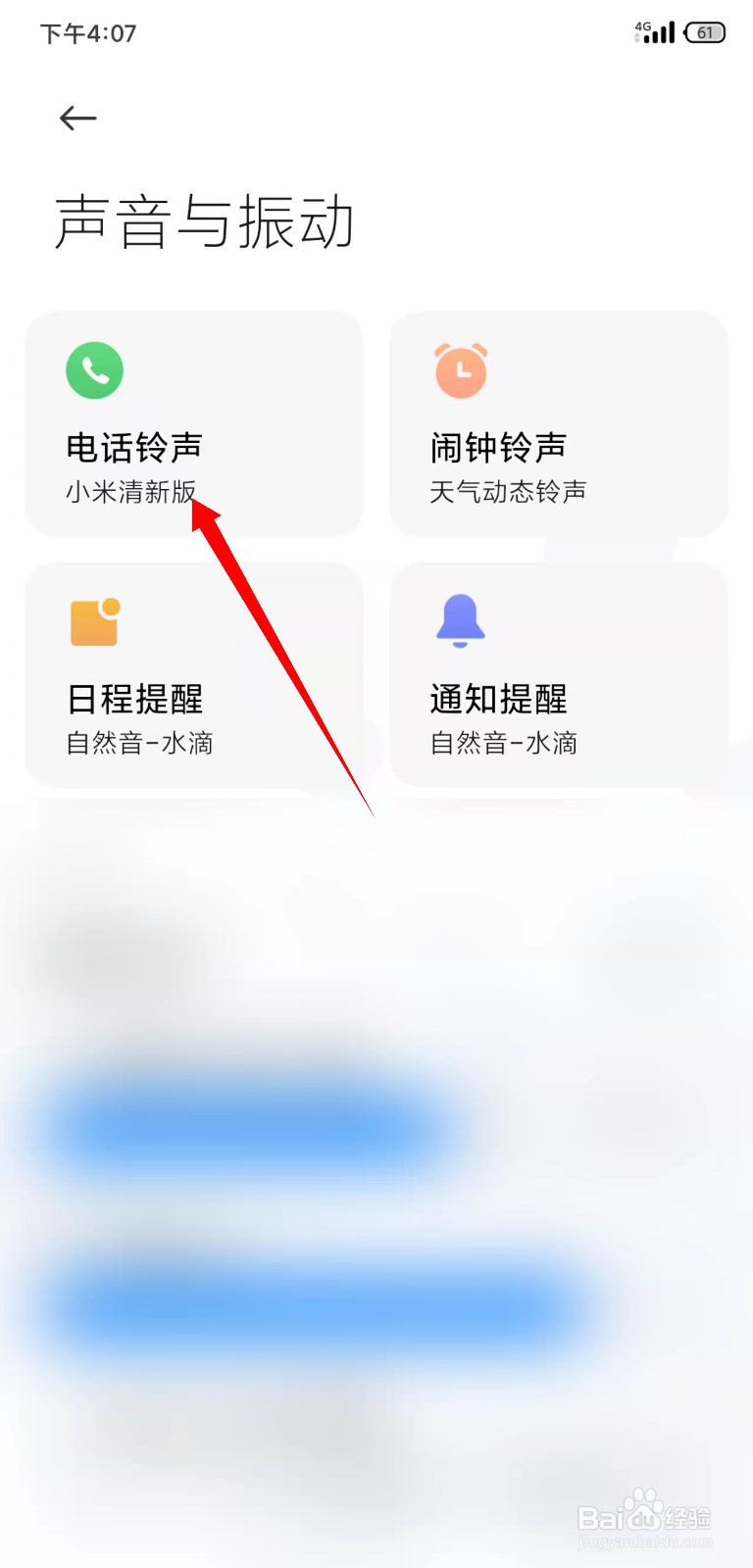
Task: Click the battery indicator showing 61
Action: (x=704, y=31)
